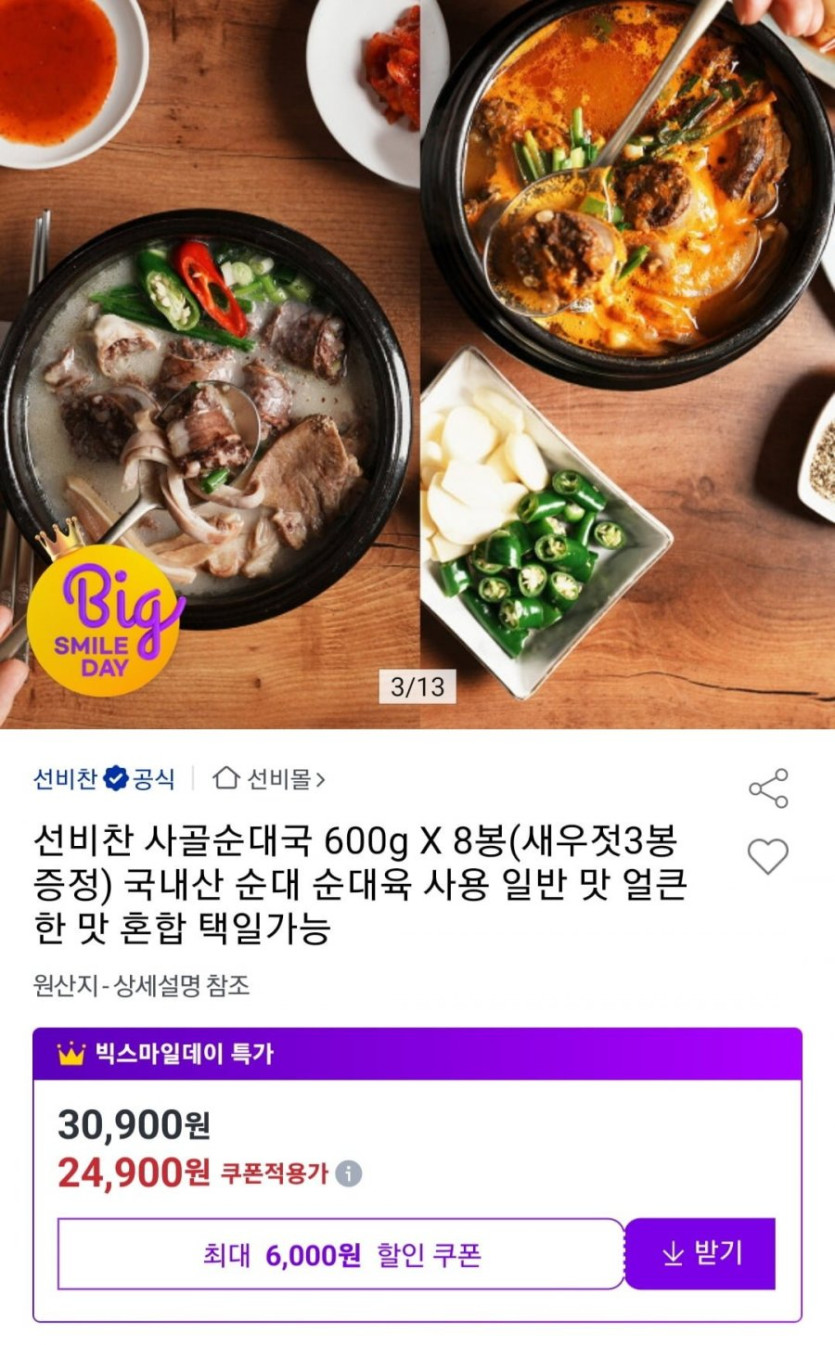Go to the 선비몰 mini shop
This screenshot has width=835, height=1345.
click(x=269, y=778)
